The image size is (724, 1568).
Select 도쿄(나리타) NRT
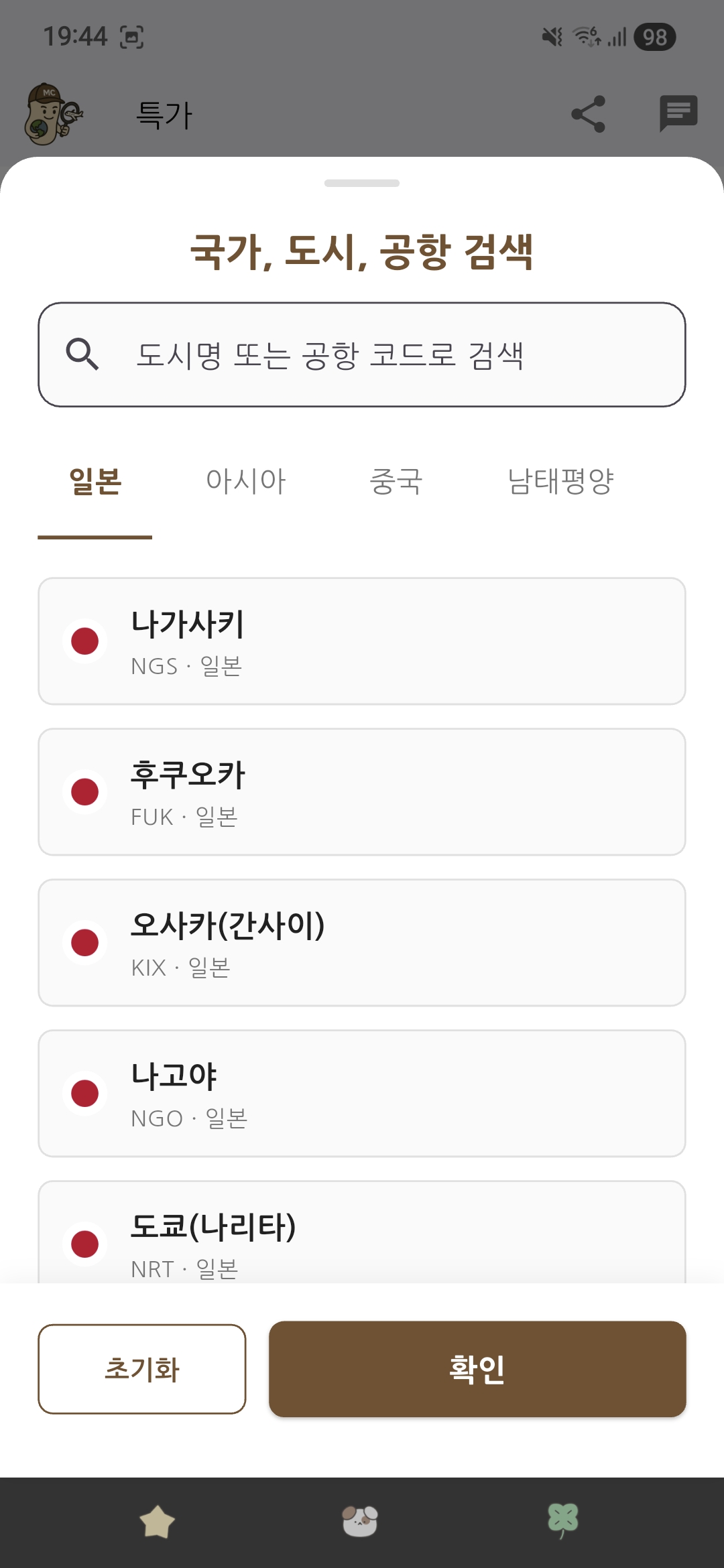point(362,1236)
